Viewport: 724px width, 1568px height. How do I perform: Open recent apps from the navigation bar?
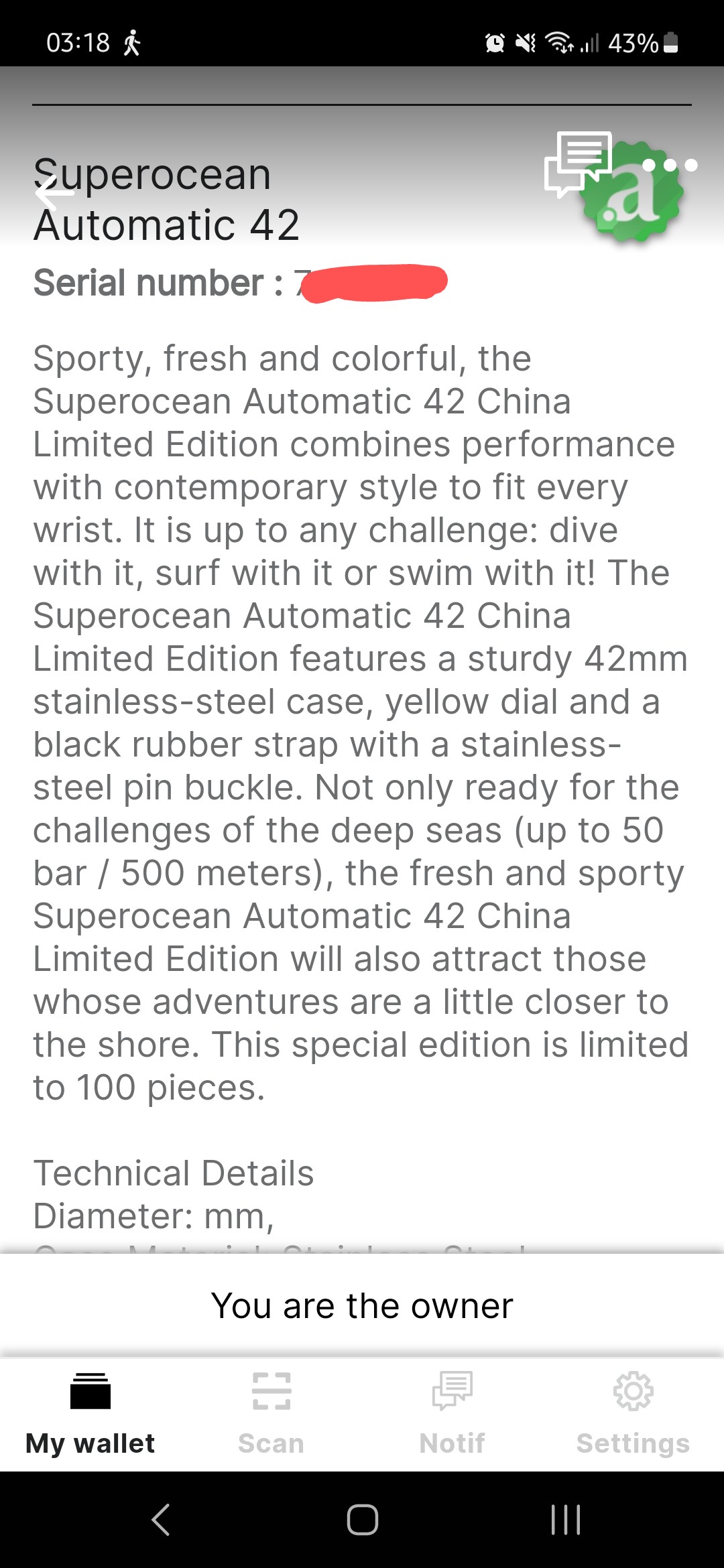click(x=565, y=1519)
